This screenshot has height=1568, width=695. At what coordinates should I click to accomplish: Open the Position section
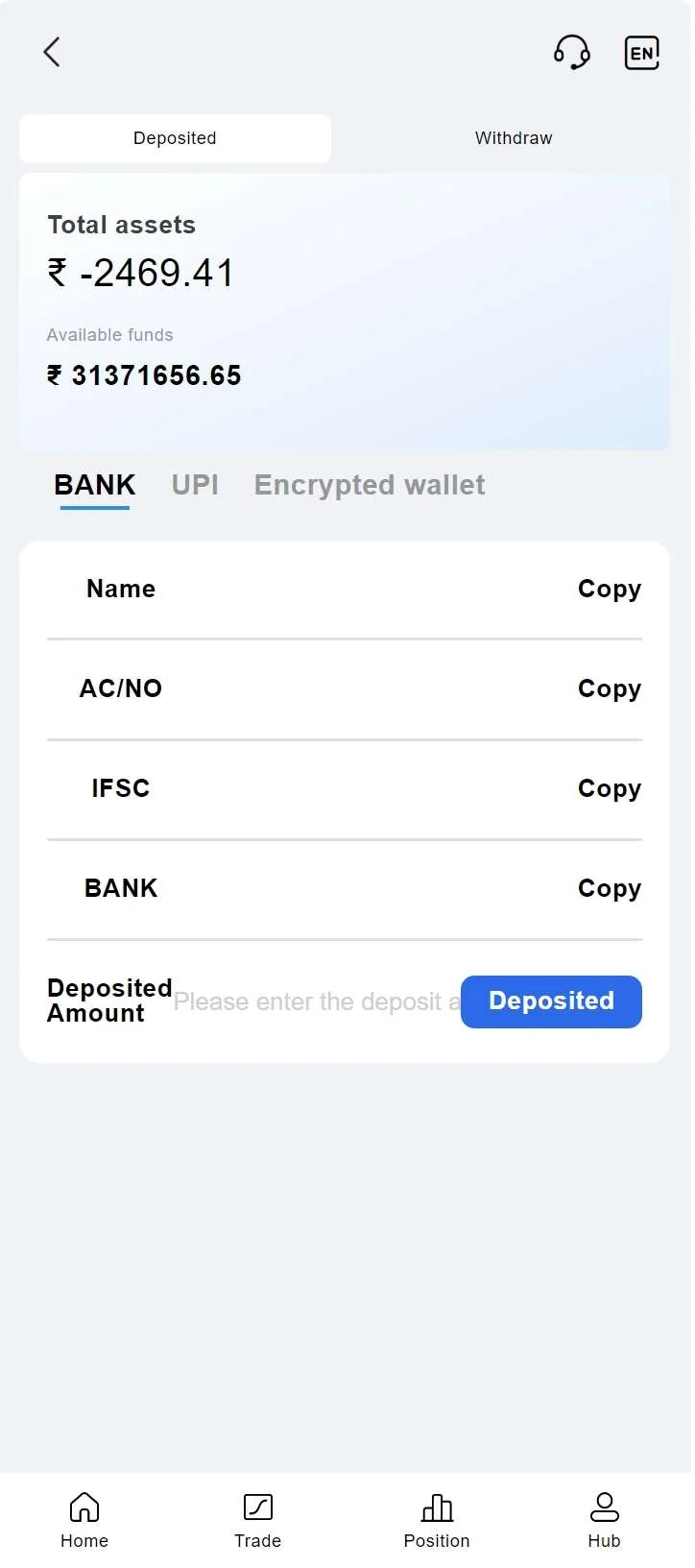pyautogui.click(x=437, y=1520)
